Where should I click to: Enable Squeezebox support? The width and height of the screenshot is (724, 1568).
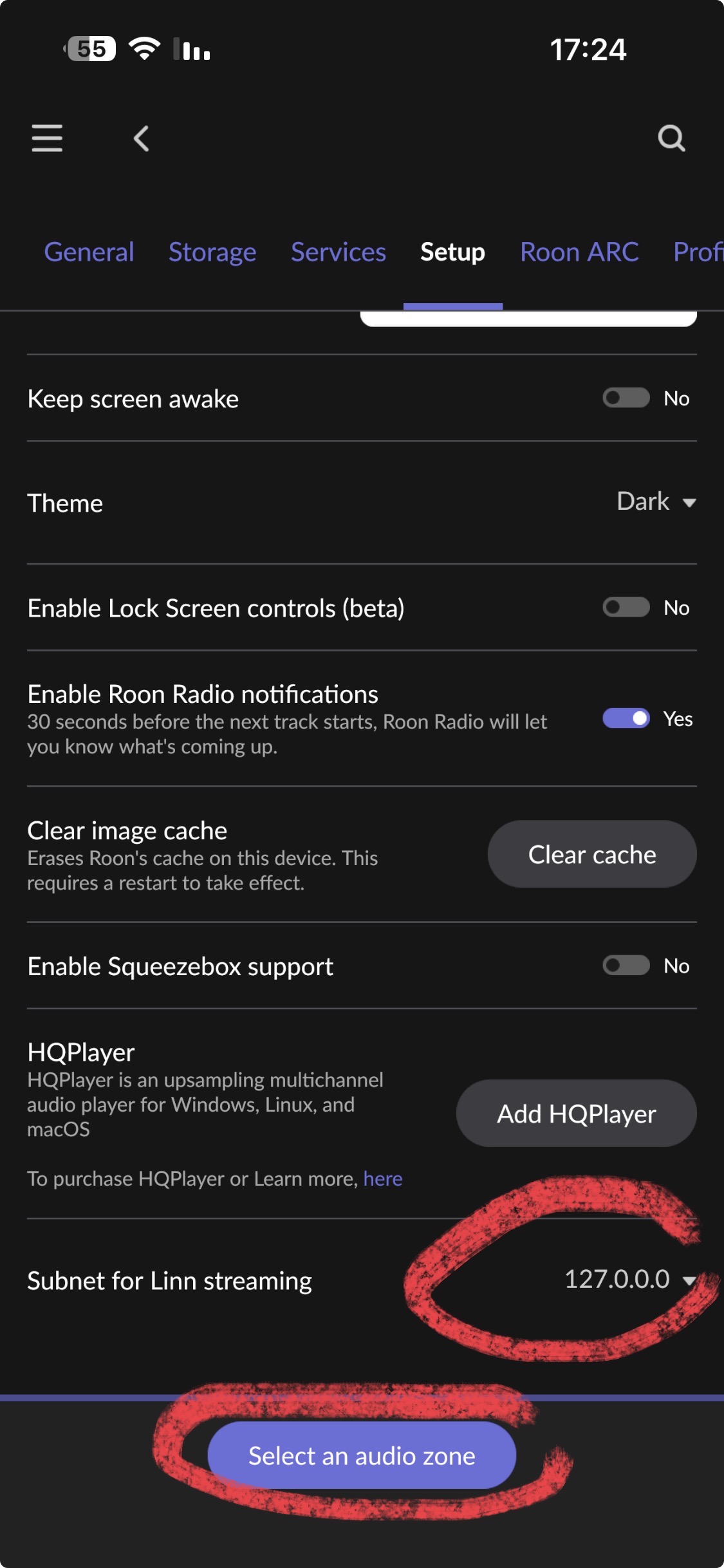[624, 966]
